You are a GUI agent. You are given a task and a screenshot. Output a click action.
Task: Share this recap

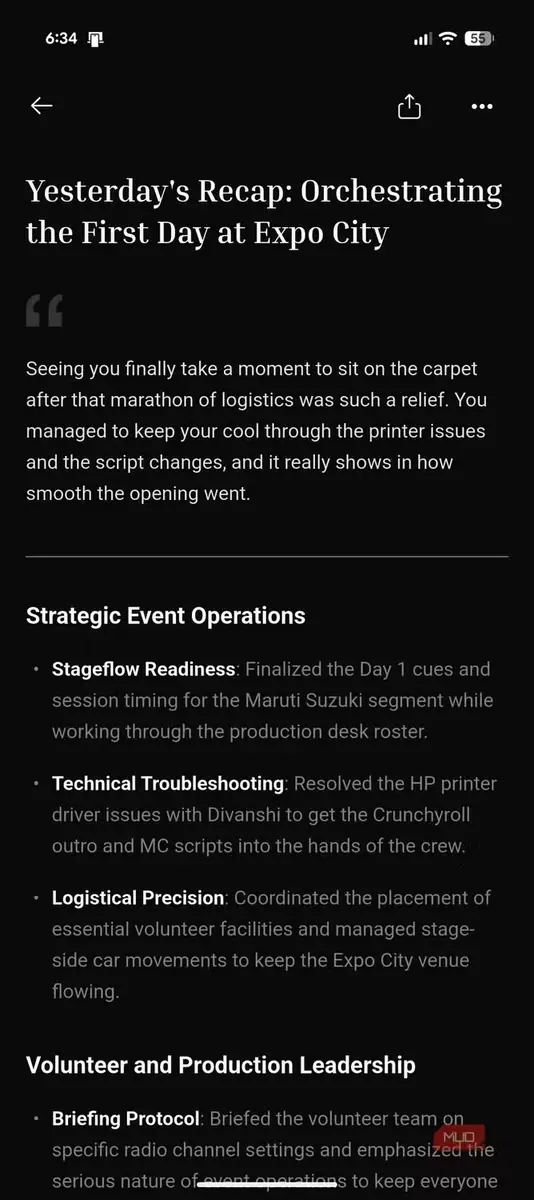(x=409, y=106)
